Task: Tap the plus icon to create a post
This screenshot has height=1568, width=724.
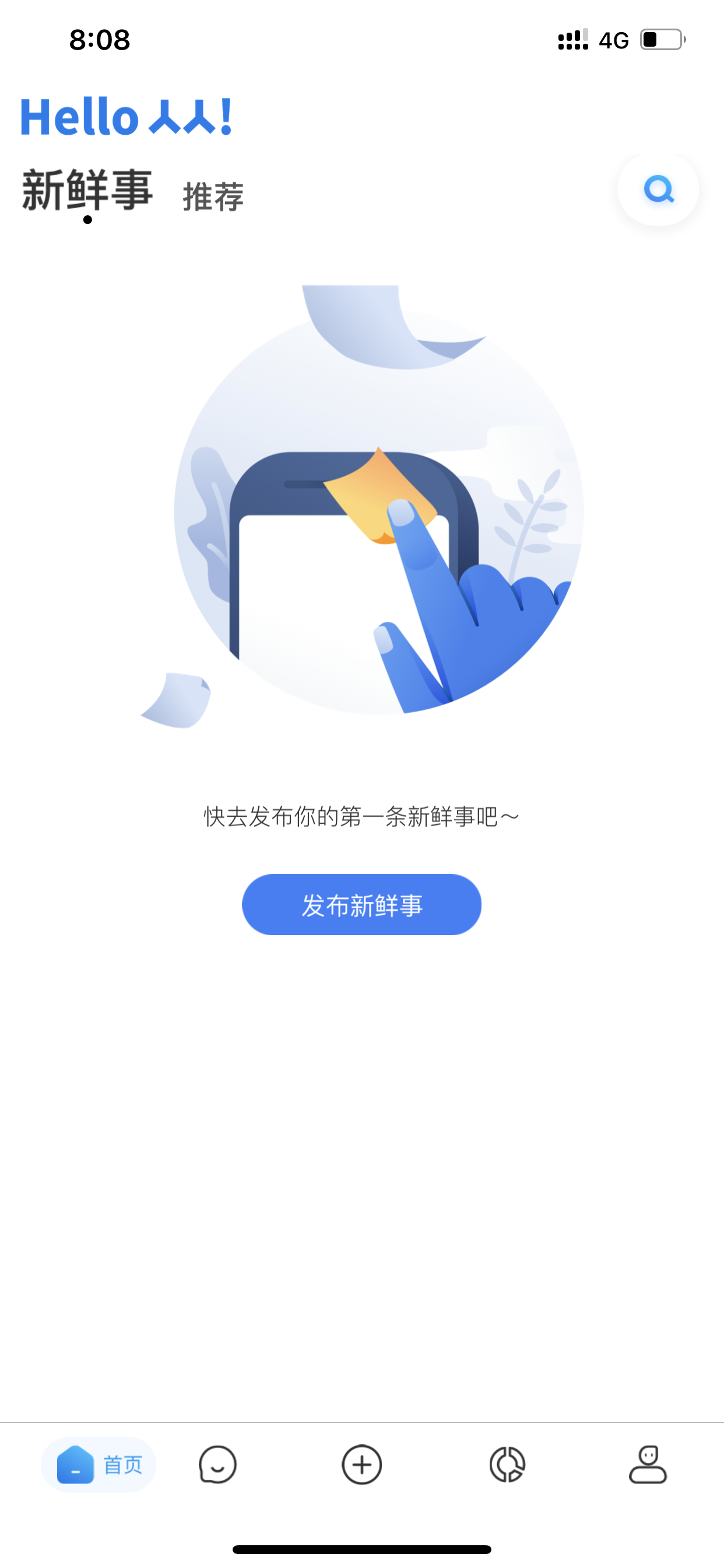Action: point(361,1465)
